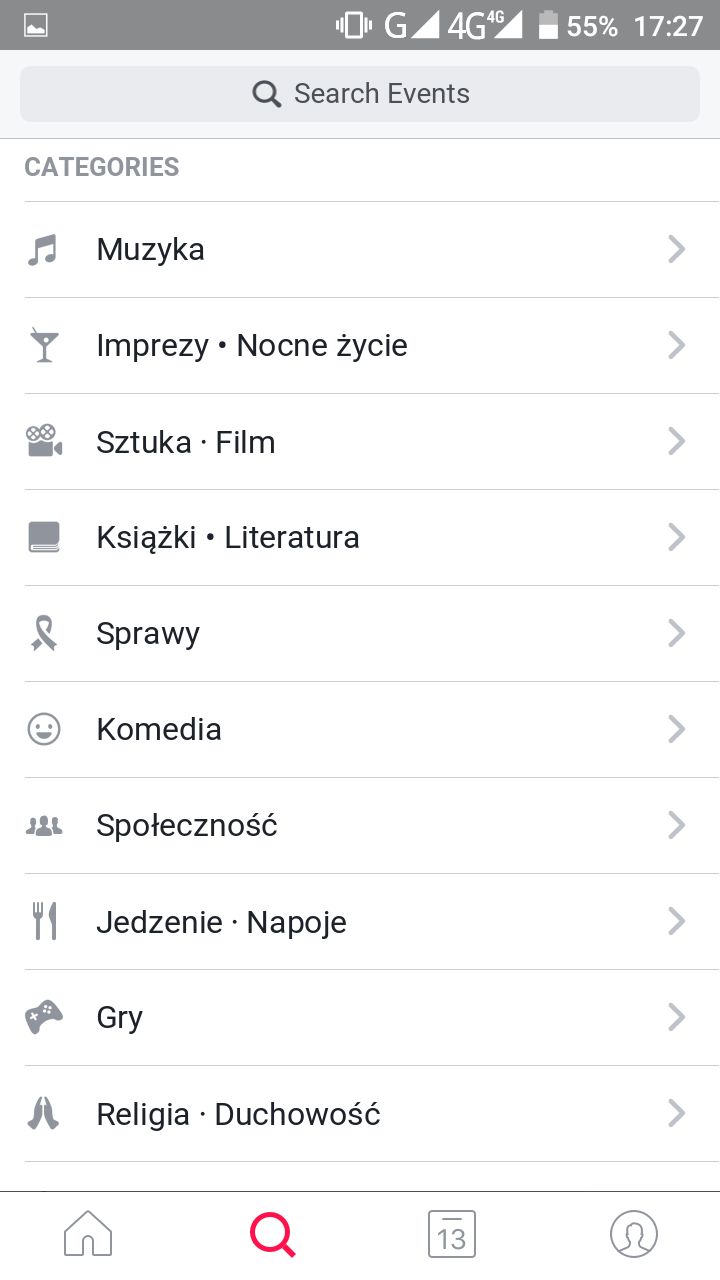
Task: Select the Muzyka music note icon
Action: pos(44,249)
